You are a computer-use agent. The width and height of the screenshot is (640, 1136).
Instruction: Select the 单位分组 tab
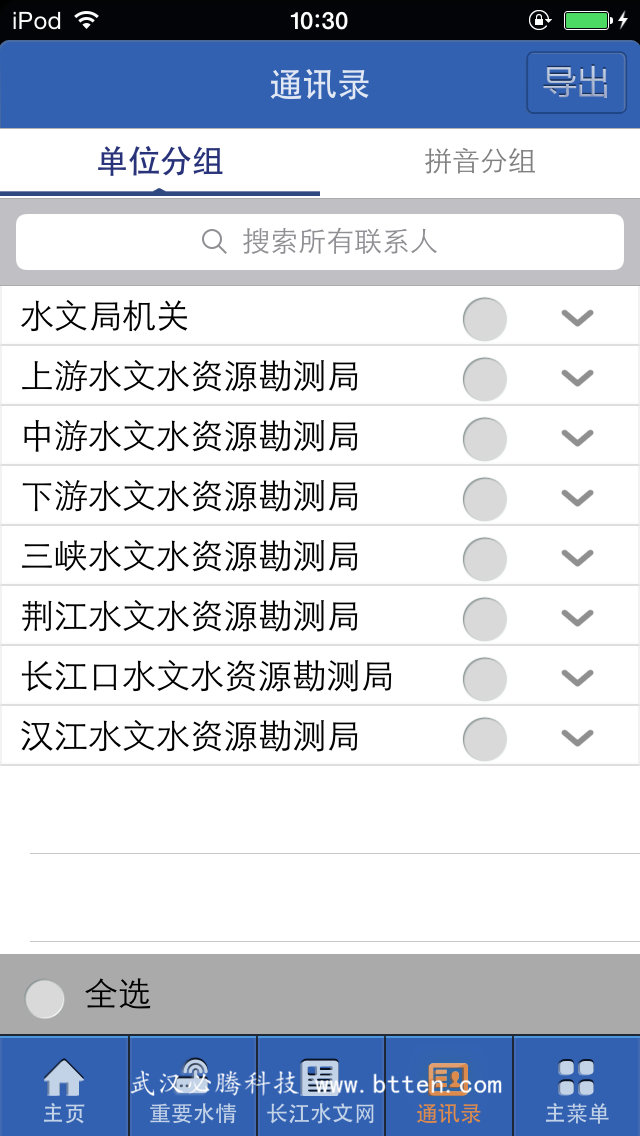160,162
